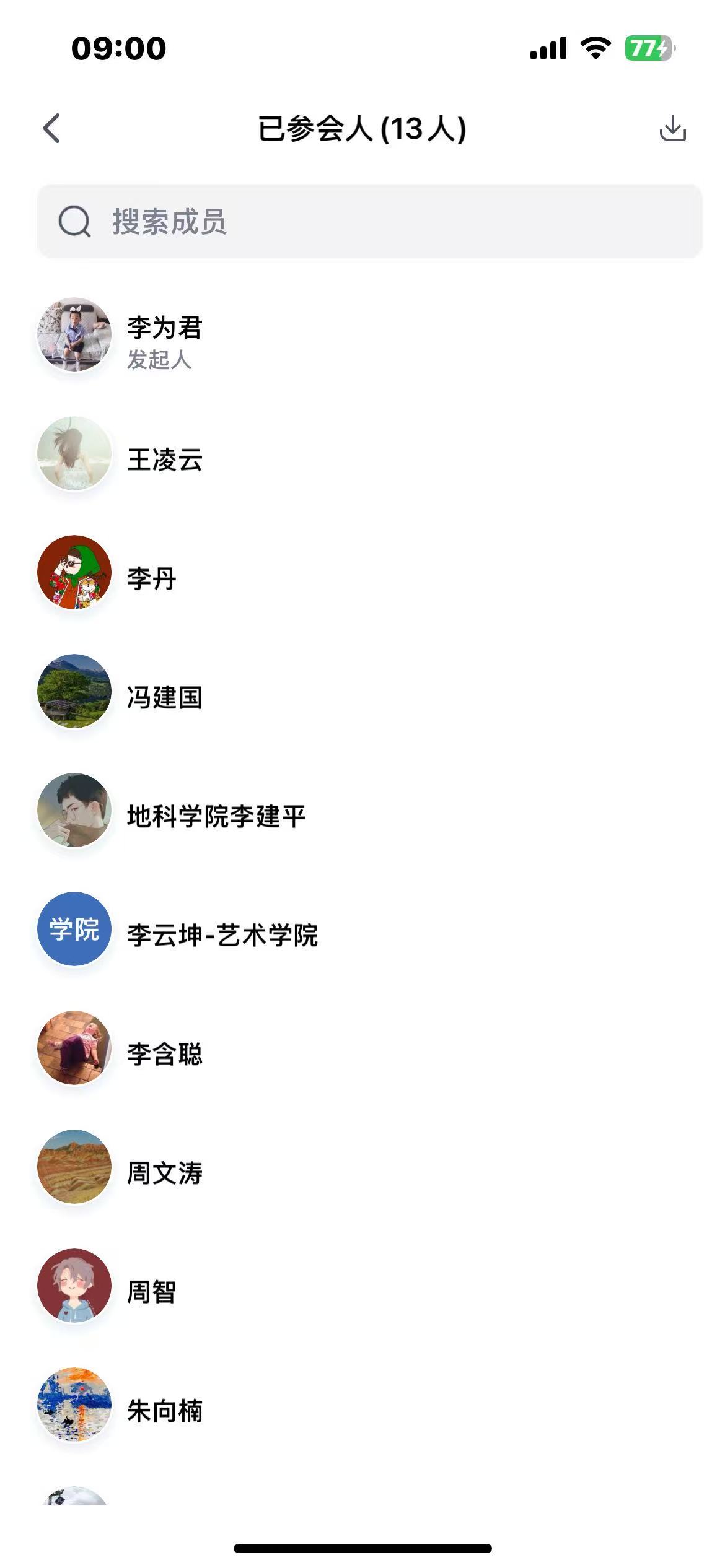
Task: Open 朱向楠 in the list
Action: (165, 1411)
